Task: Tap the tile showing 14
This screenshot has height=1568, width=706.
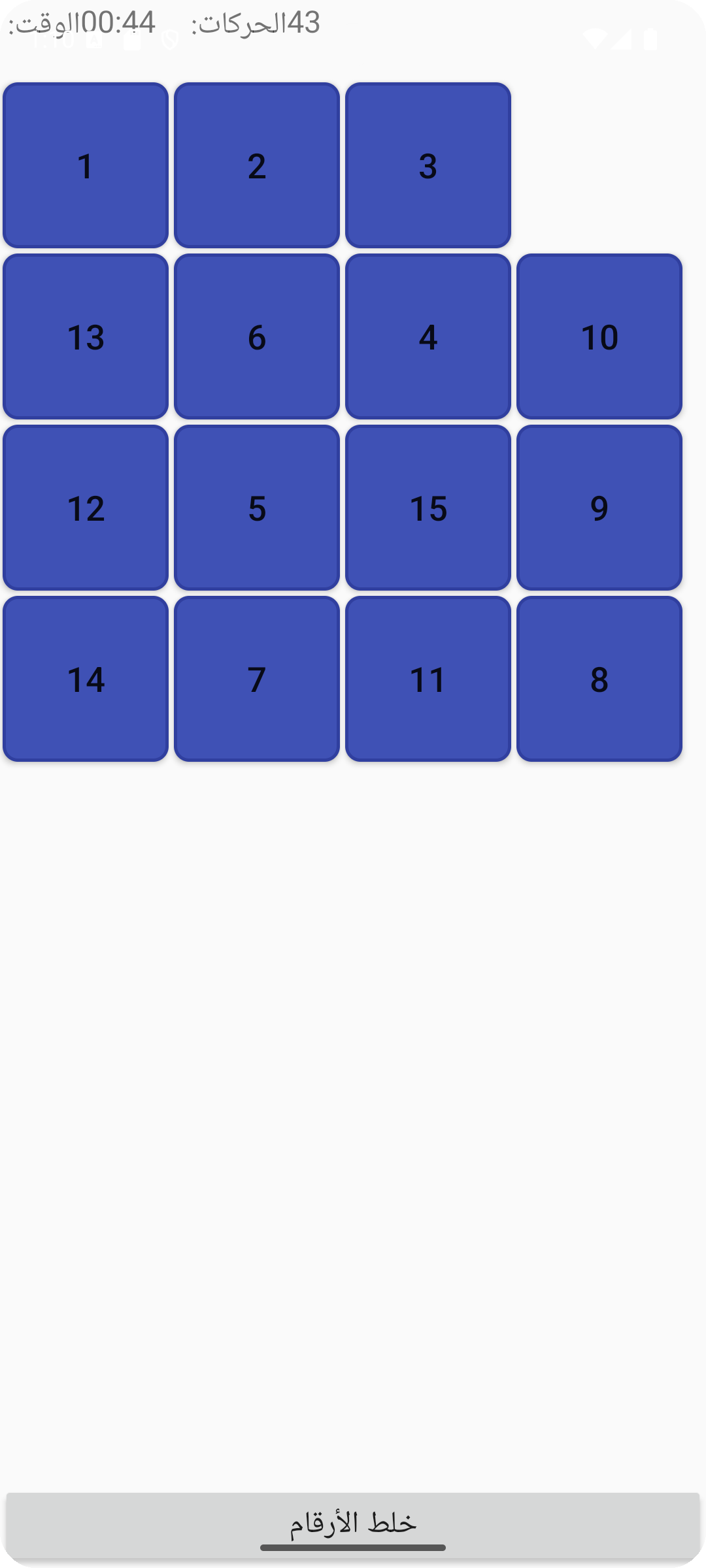Action: 86,679
